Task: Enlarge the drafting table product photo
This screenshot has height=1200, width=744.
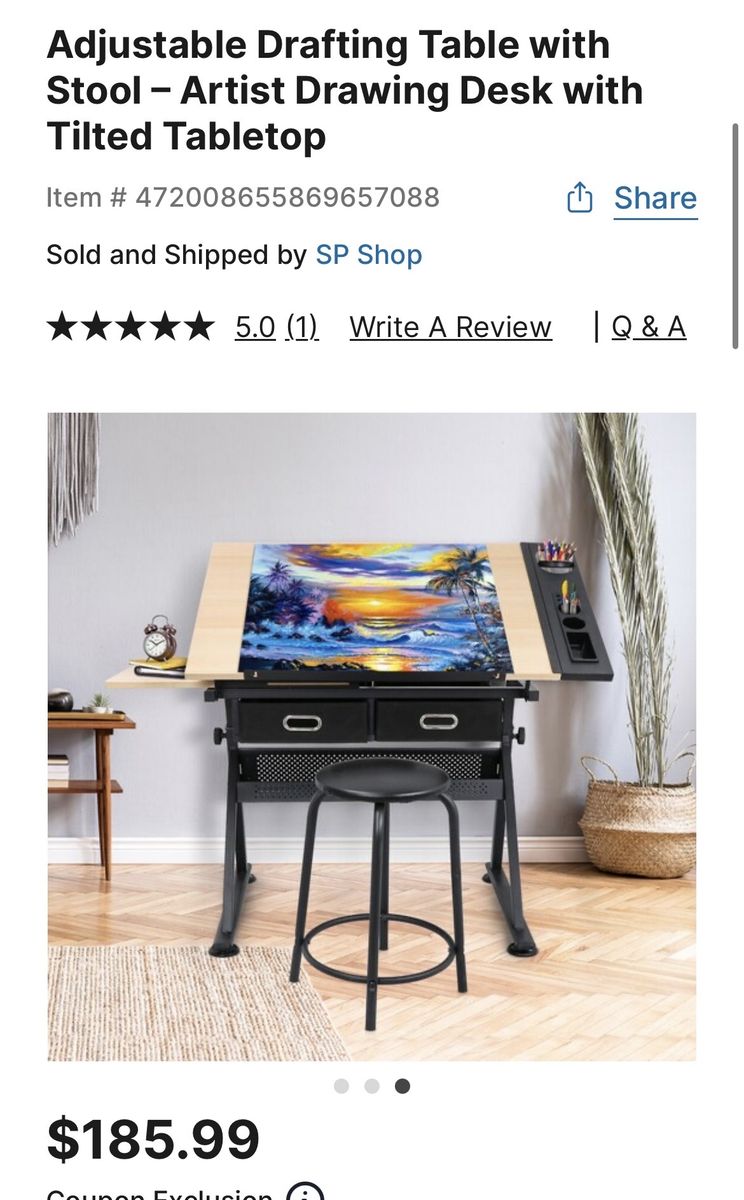Action: pyautogui.click(x=372, y=736)
